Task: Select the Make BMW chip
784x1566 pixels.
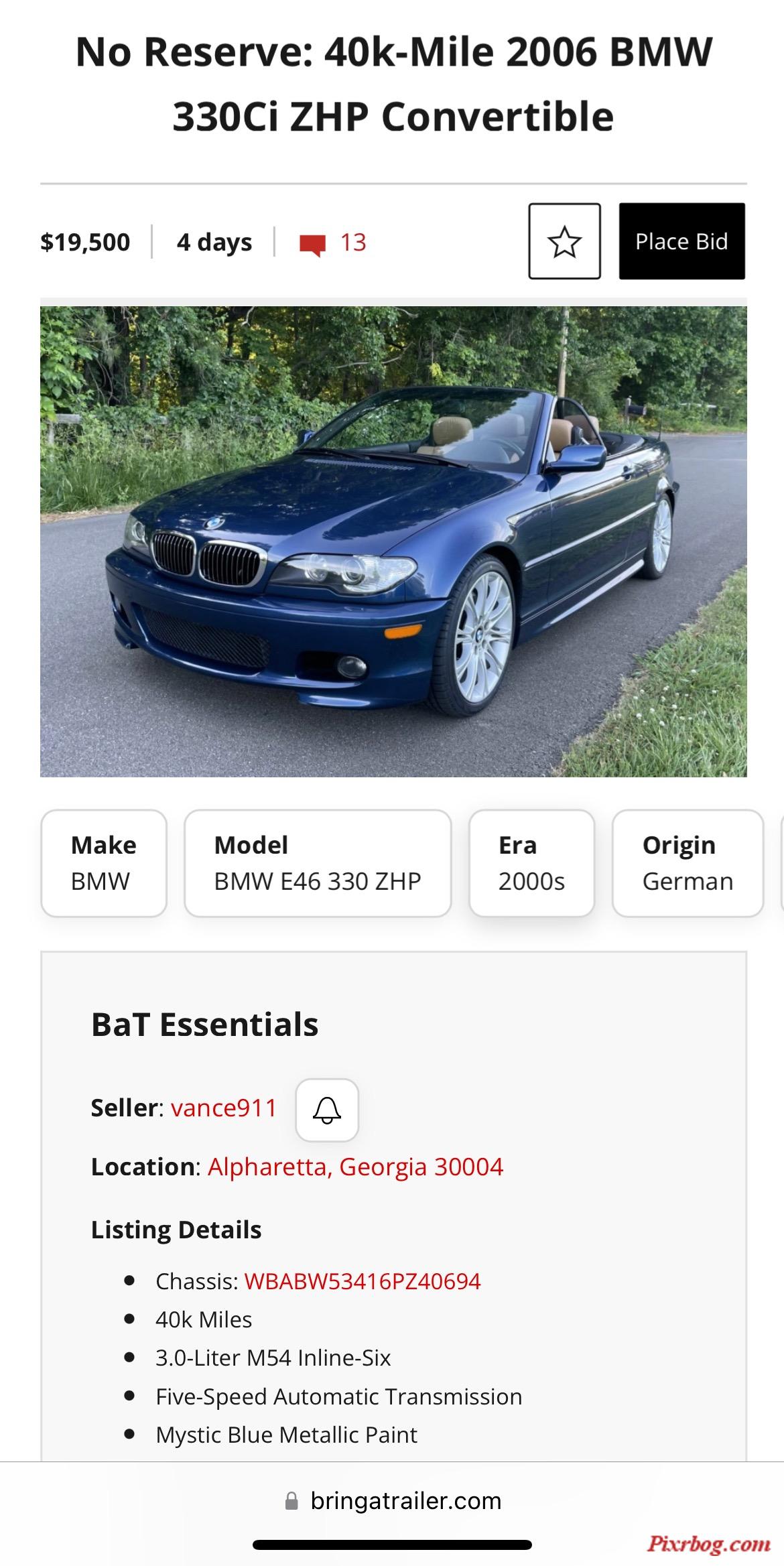Action: [x=104, y=863]
